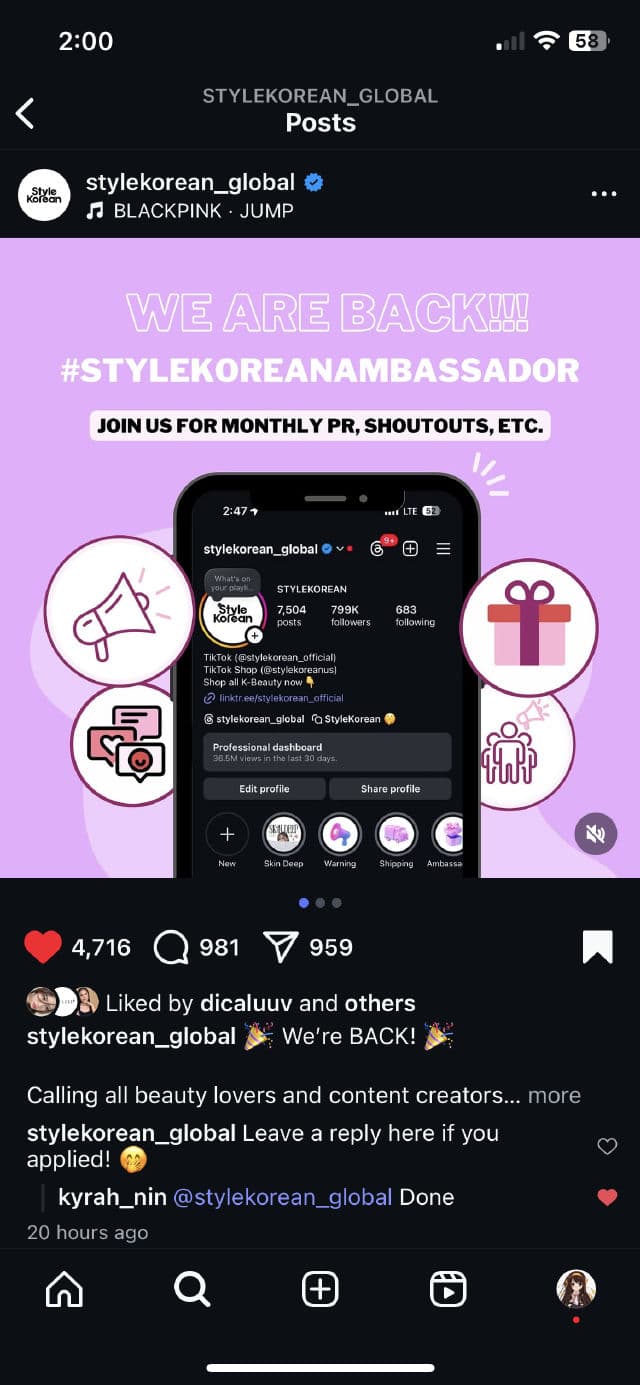The image size is (640, 1385).
Task: Go back using the back arrow
Action: [26, 113]
